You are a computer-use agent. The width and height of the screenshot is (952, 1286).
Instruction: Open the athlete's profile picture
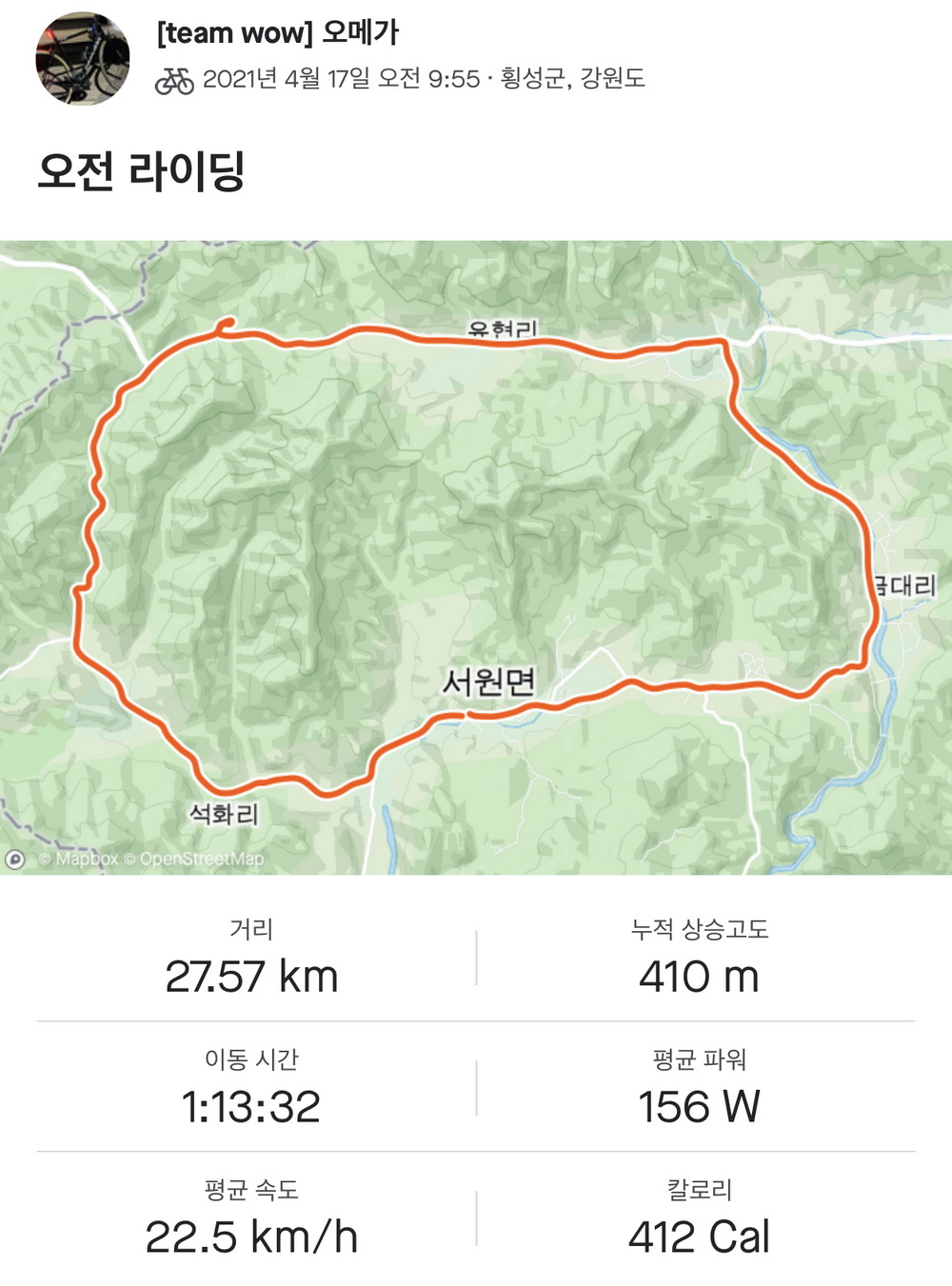[83, 59]
